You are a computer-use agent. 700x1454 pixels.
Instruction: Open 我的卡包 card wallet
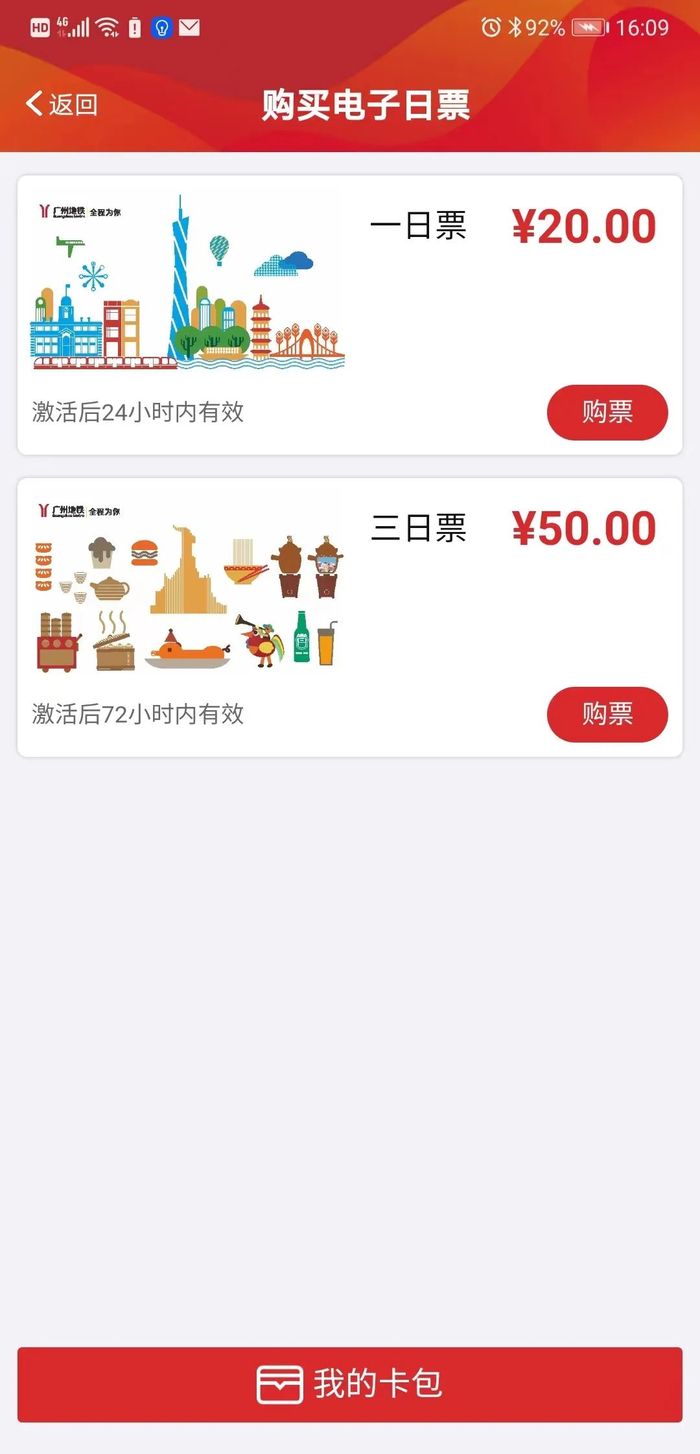[x=350, y=1384]
